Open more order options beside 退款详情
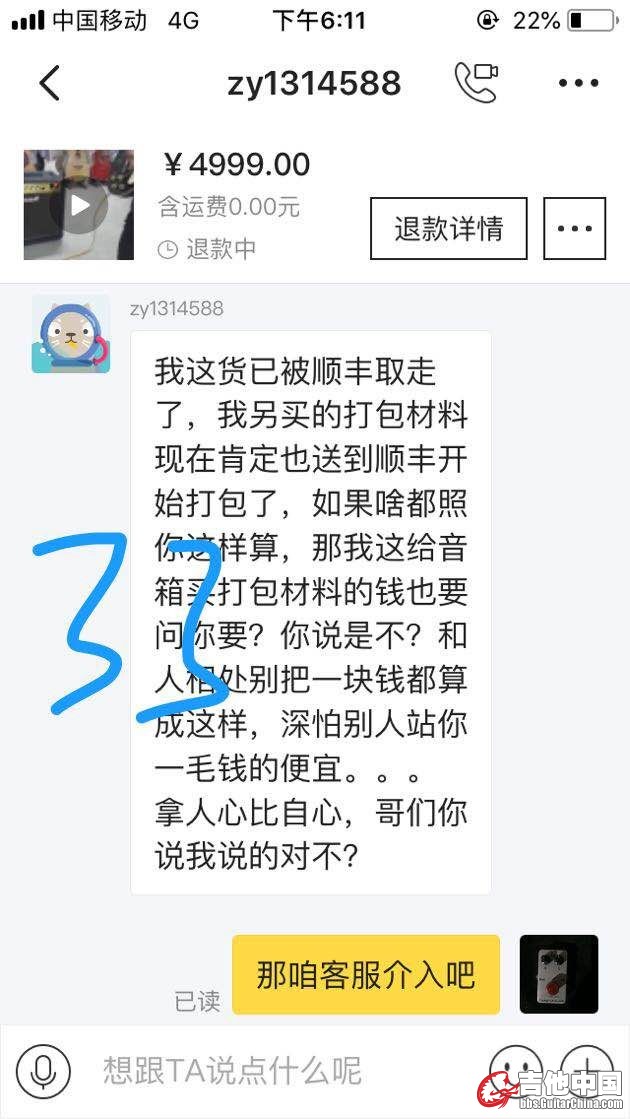The width and height of the screenshot is (630, 1119). (x=574, y=229)
